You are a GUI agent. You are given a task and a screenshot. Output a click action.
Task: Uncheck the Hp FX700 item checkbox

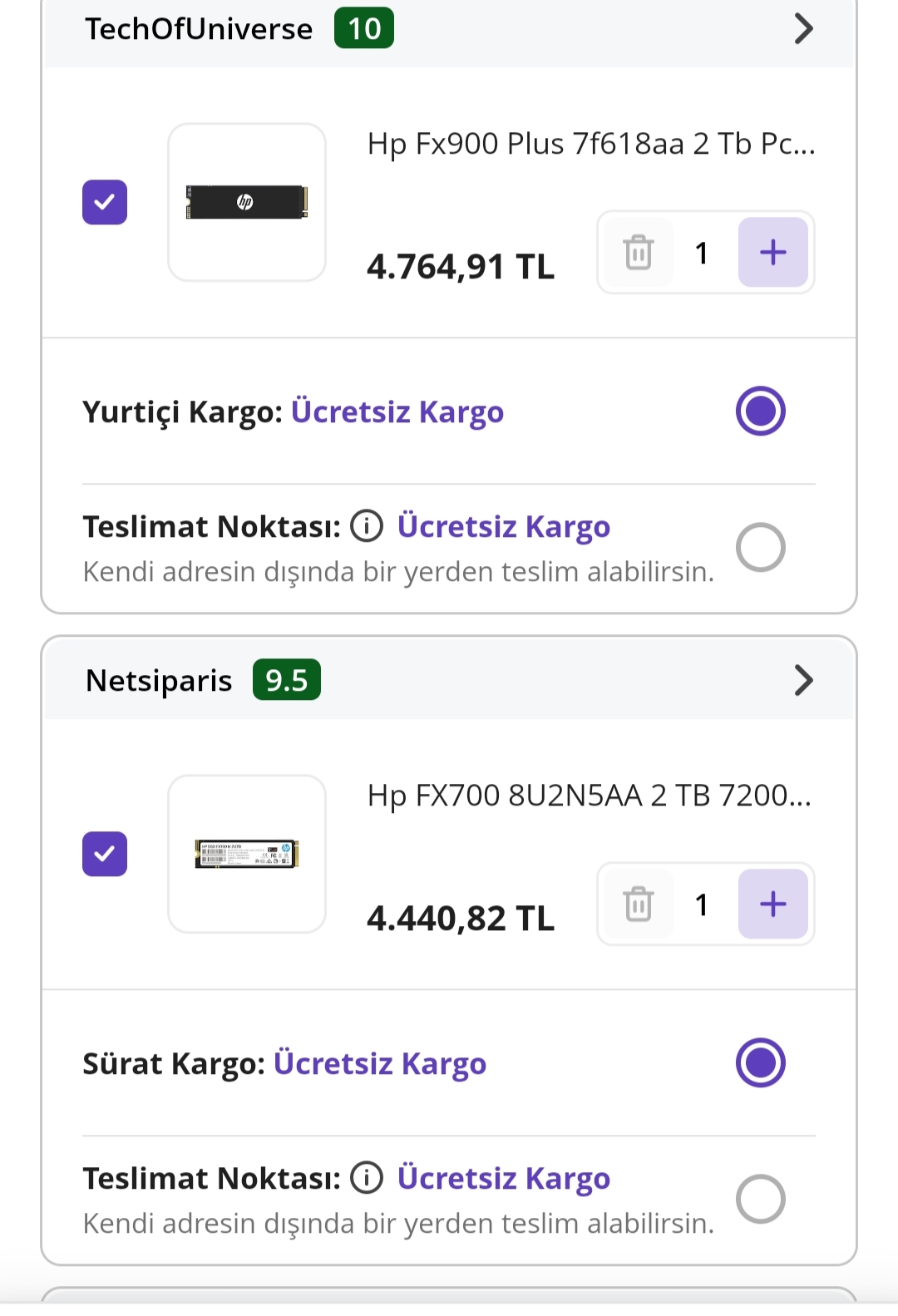click(105, 854)
